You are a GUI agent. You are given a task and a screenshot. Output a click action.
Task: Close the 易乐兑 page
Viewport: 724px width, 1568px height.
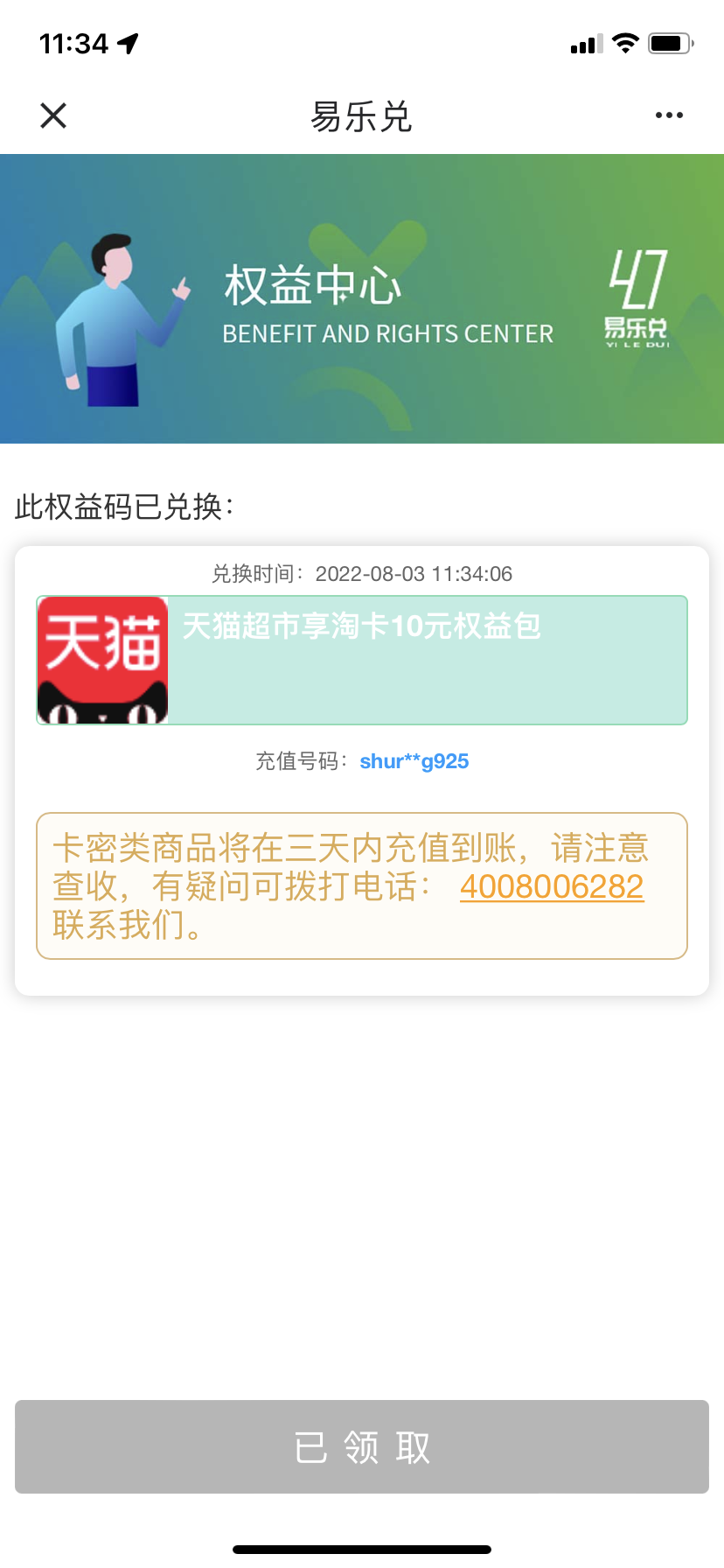53,115
